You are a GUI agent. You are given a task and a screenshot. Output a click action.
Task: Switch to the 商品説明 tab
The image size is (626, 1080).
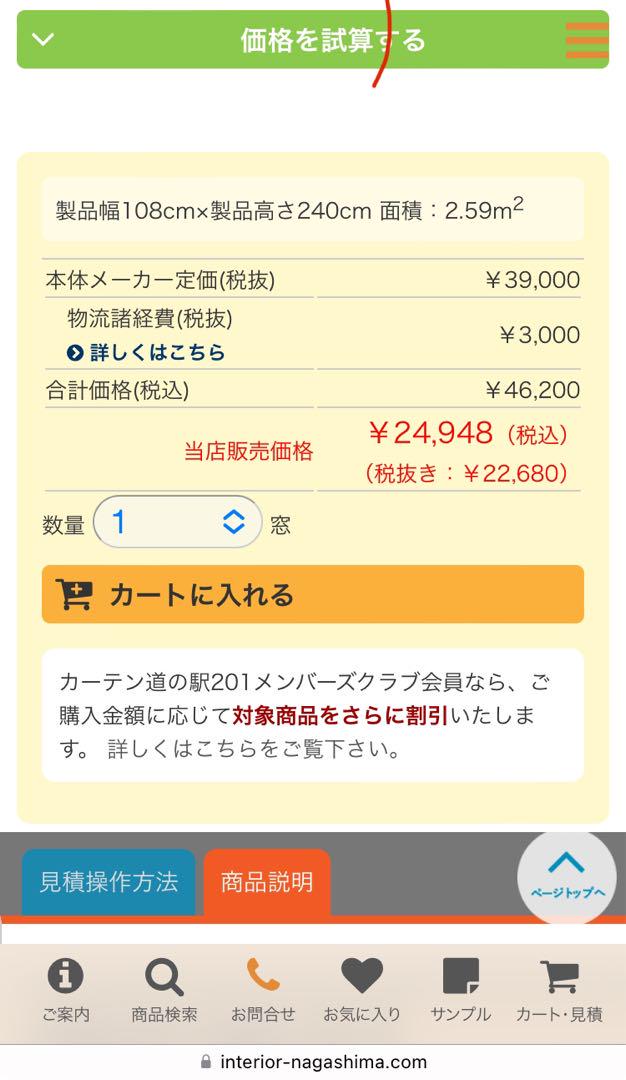[x=267, y=882]
